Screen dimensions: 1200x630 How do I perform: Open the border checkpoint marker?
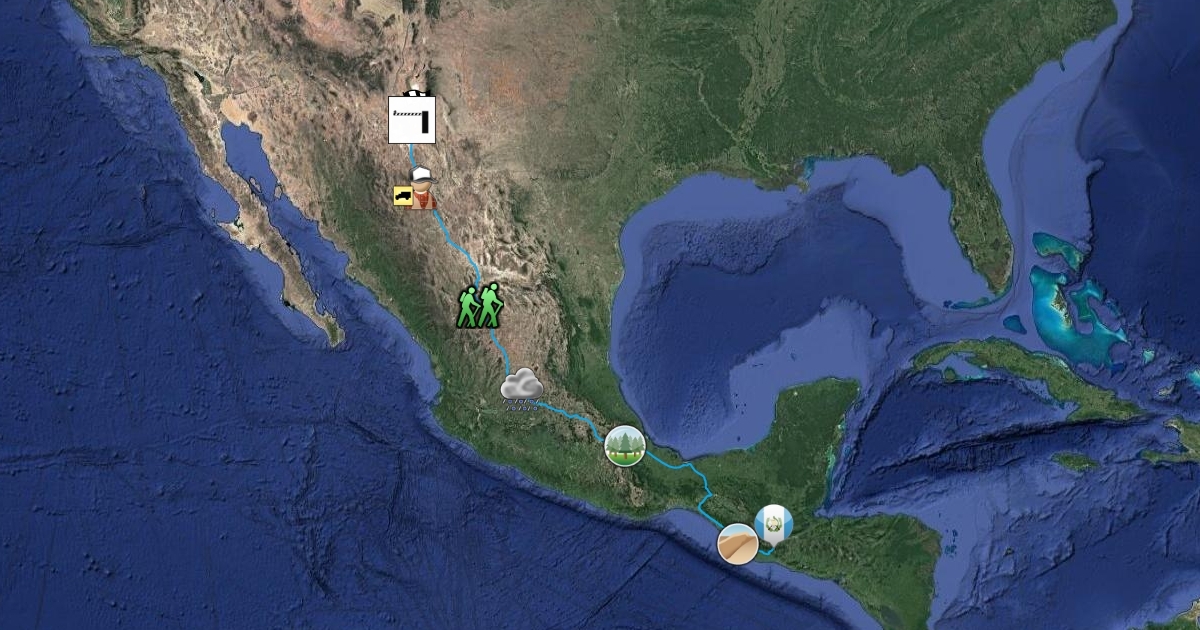412,119
